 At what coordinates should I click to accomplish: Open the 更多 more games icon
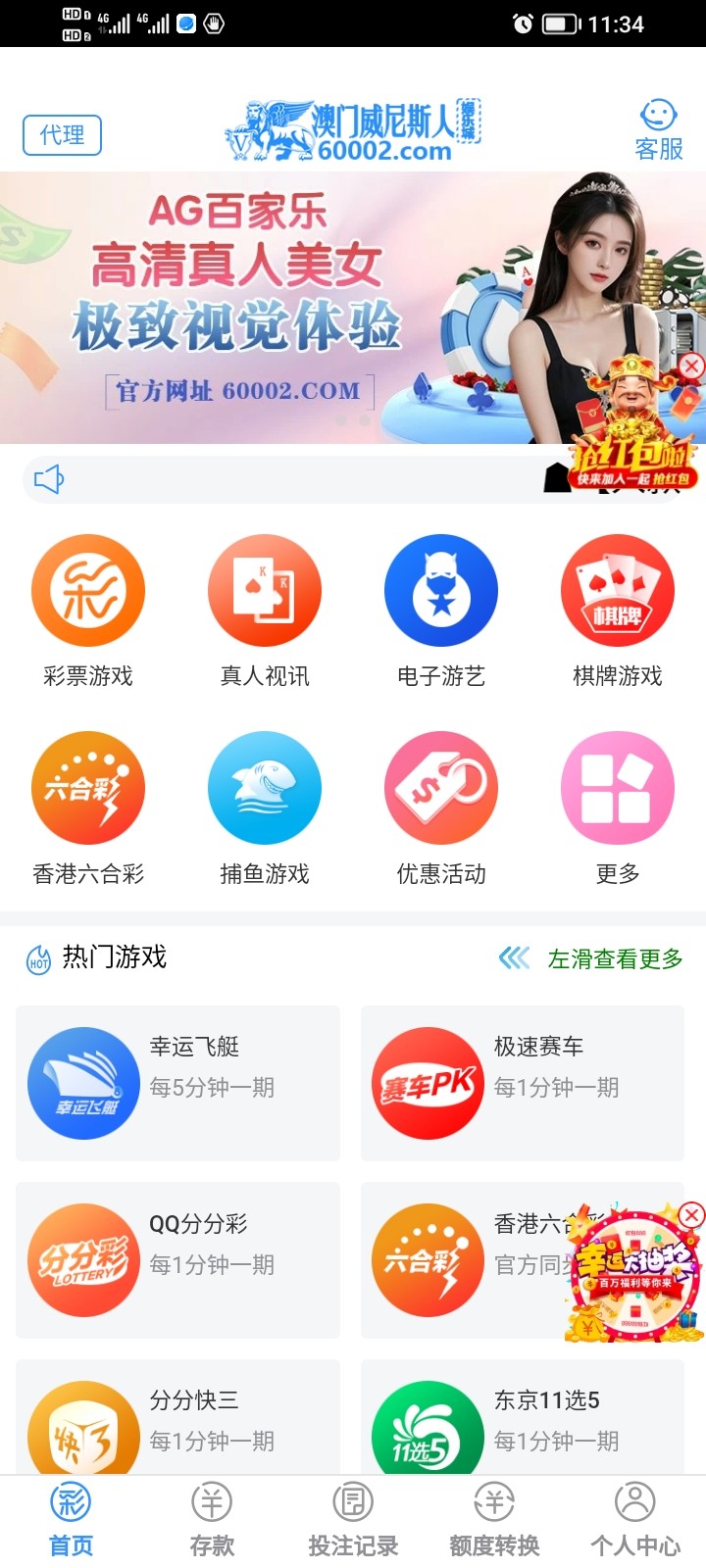coord(618,787)
